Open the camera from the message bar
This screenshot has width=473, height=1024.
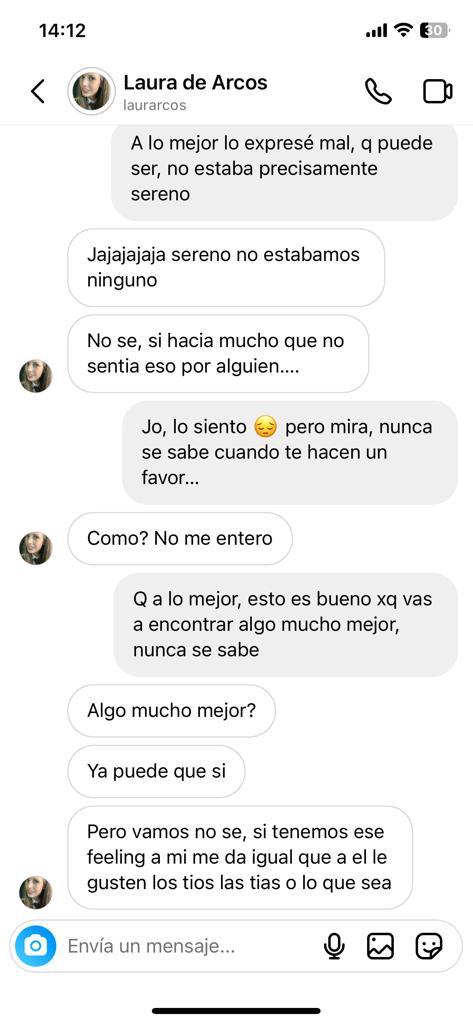[36, 946]
